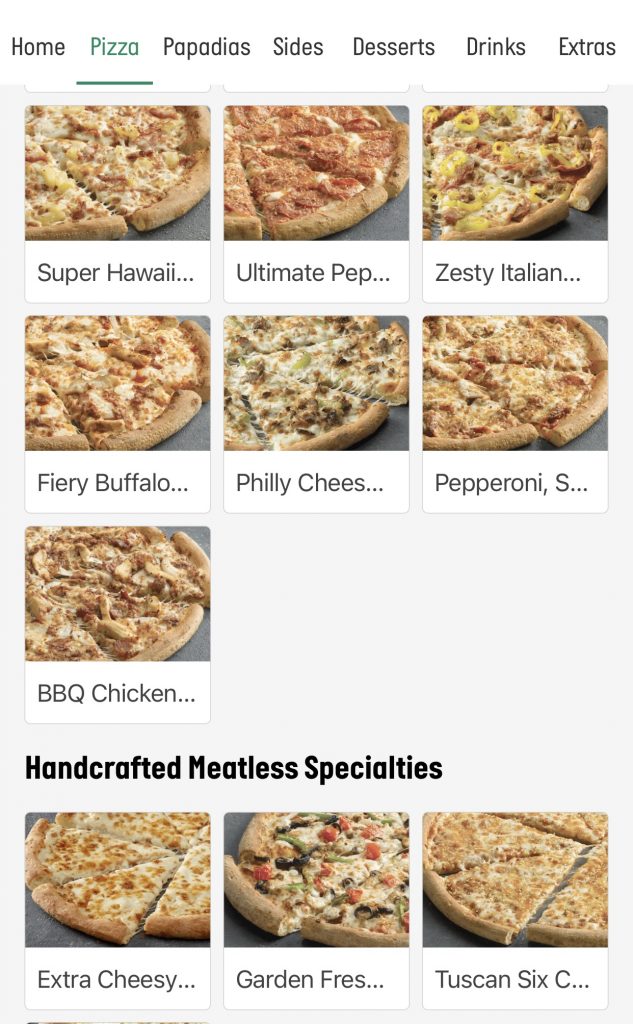Tap the Pepperoni, S... pizza card
Screen dimensions: 633x1024
click(x=515, y=413)
